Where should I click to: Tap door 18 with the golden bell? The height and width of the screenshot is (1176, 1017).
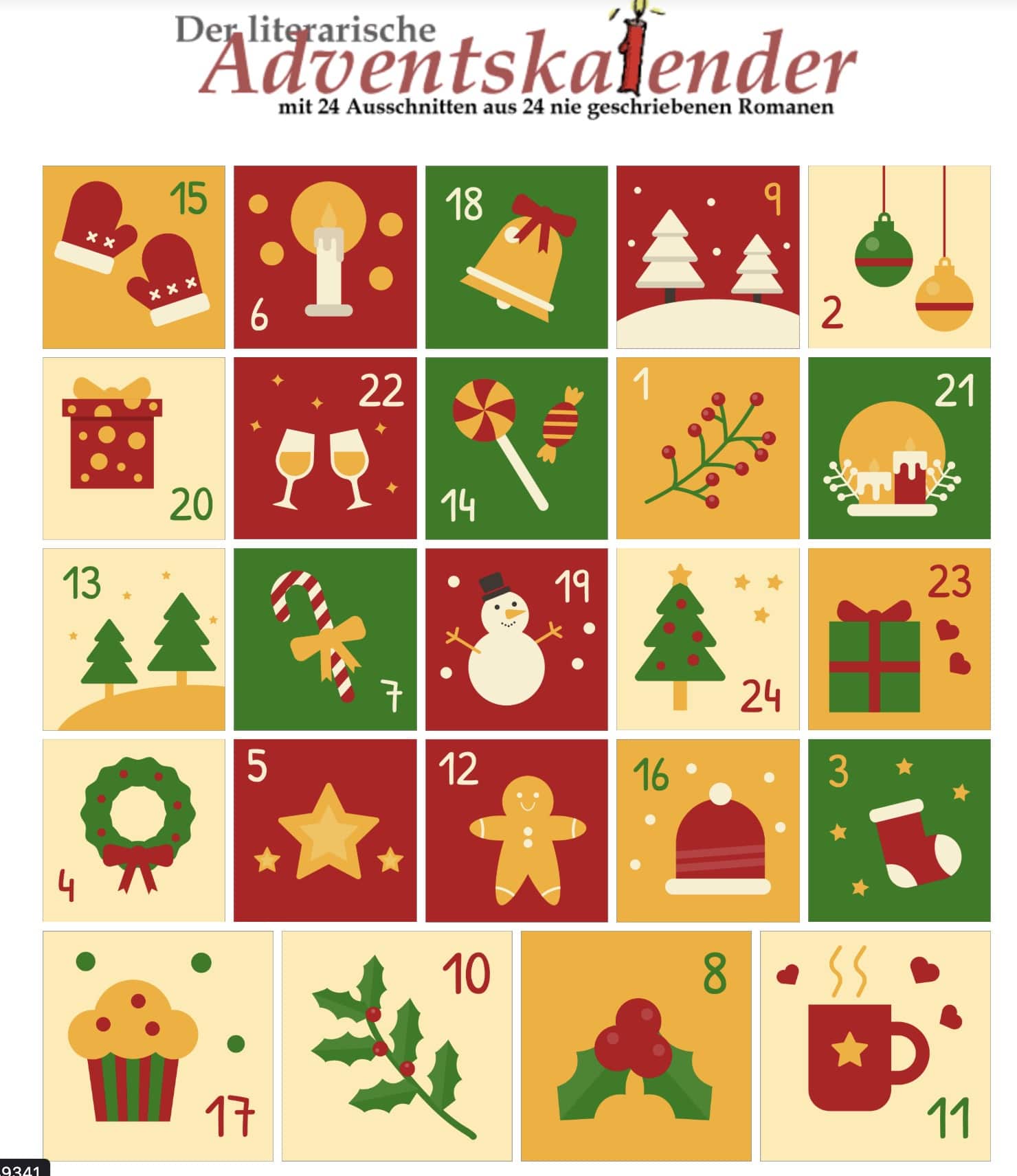pos(516,257)
